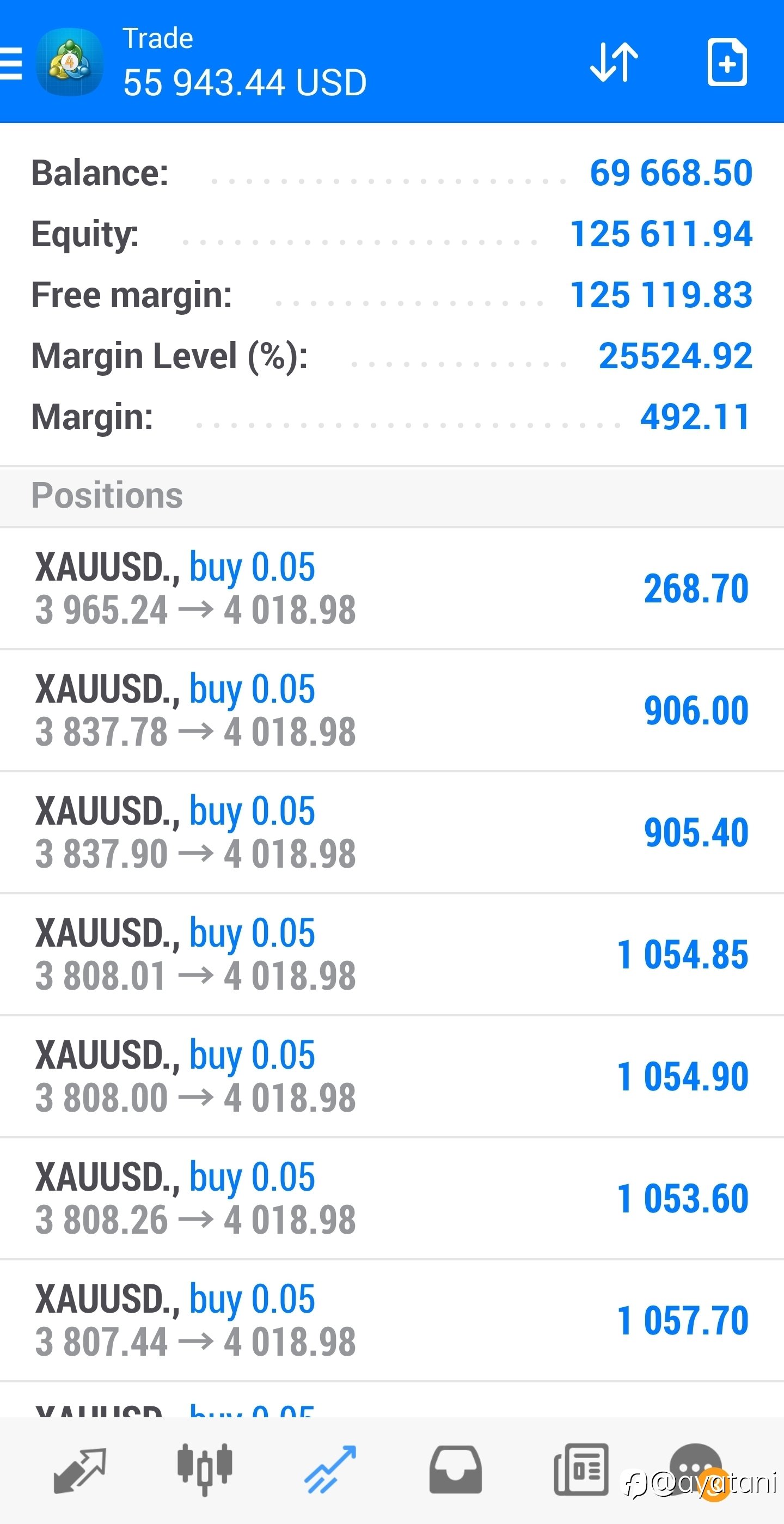The image size is (784, 1524).
Task: Open XAUUSD position opened at 3 807.44
Action: pos(391,1320)
